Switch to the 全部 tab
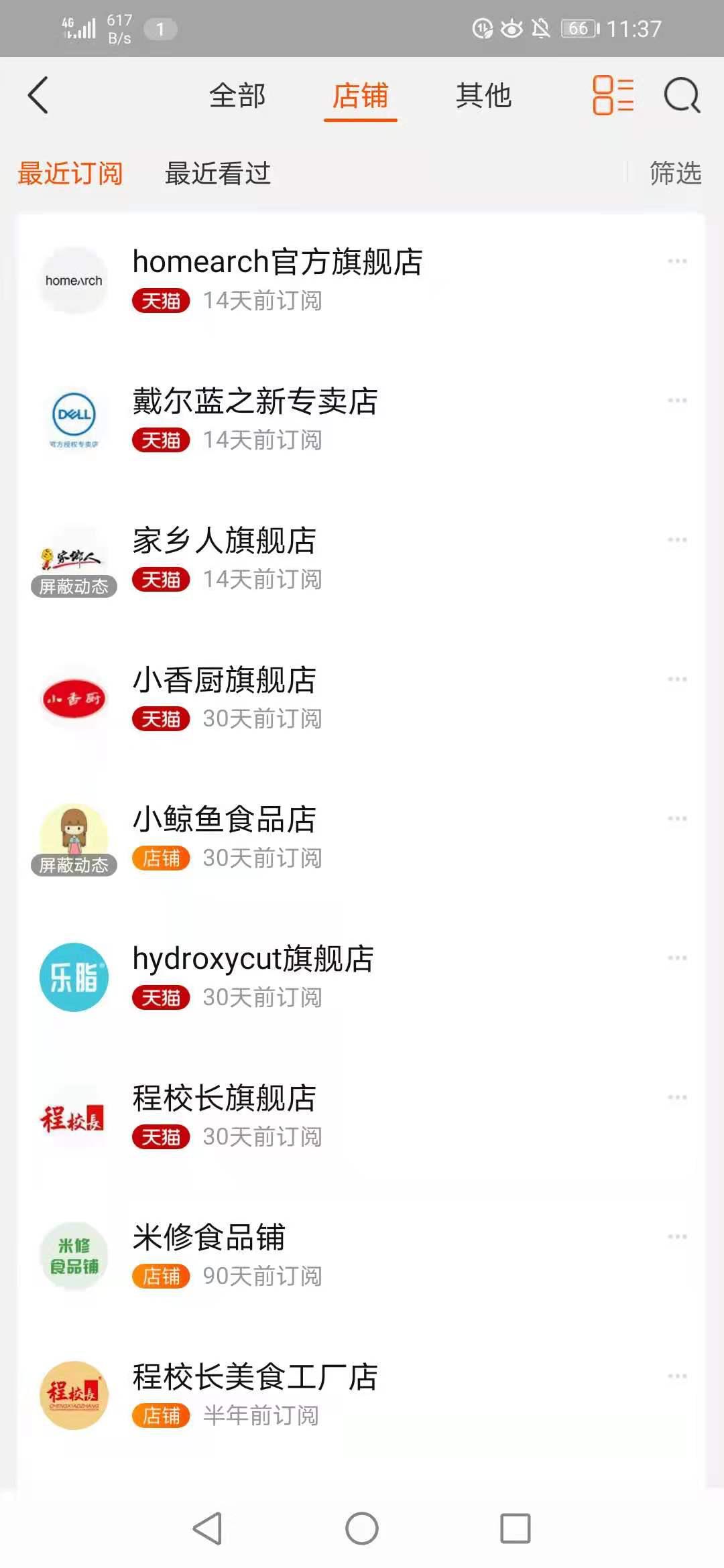This screenshot has height=1568, width=724. coord(238,96)
